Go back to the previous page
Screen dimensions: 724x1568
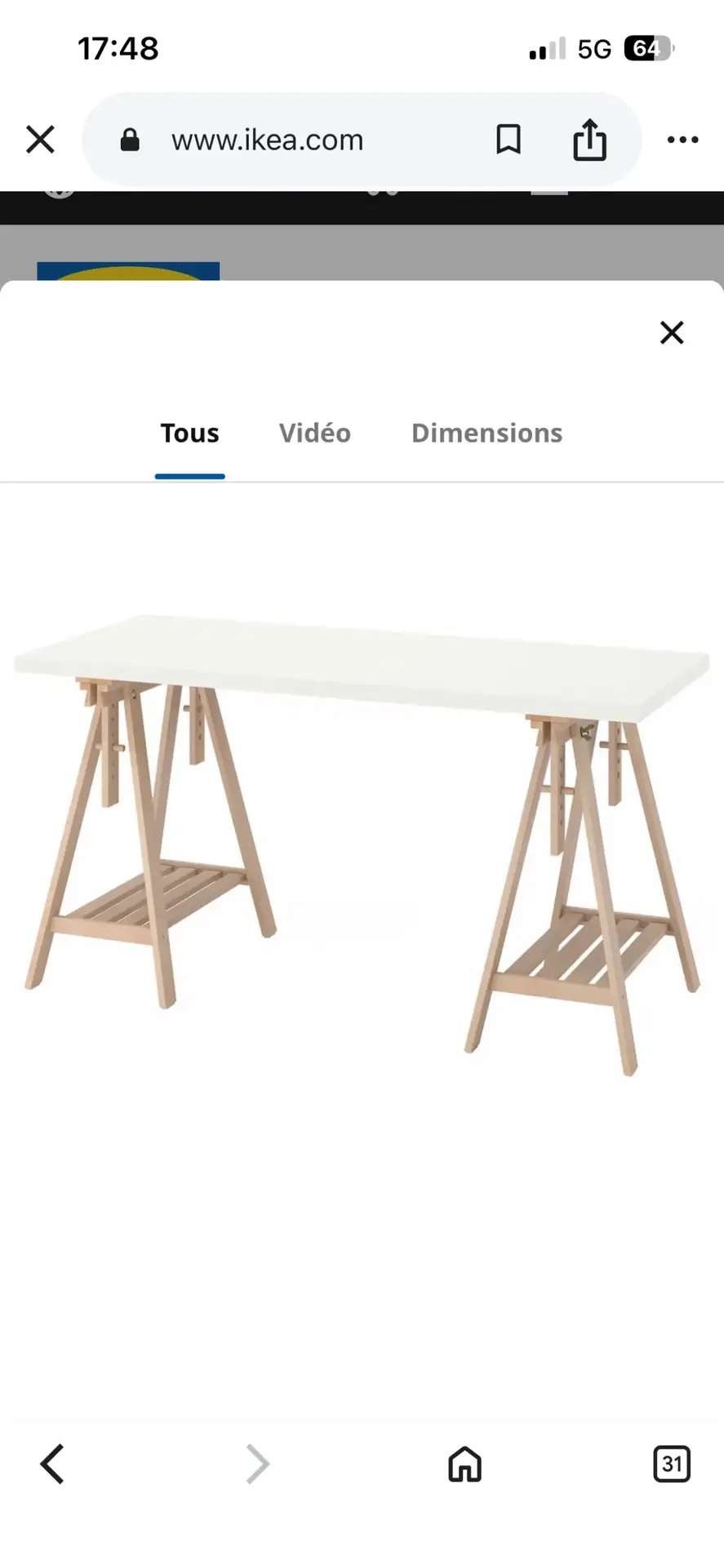tap(52, 1464)
